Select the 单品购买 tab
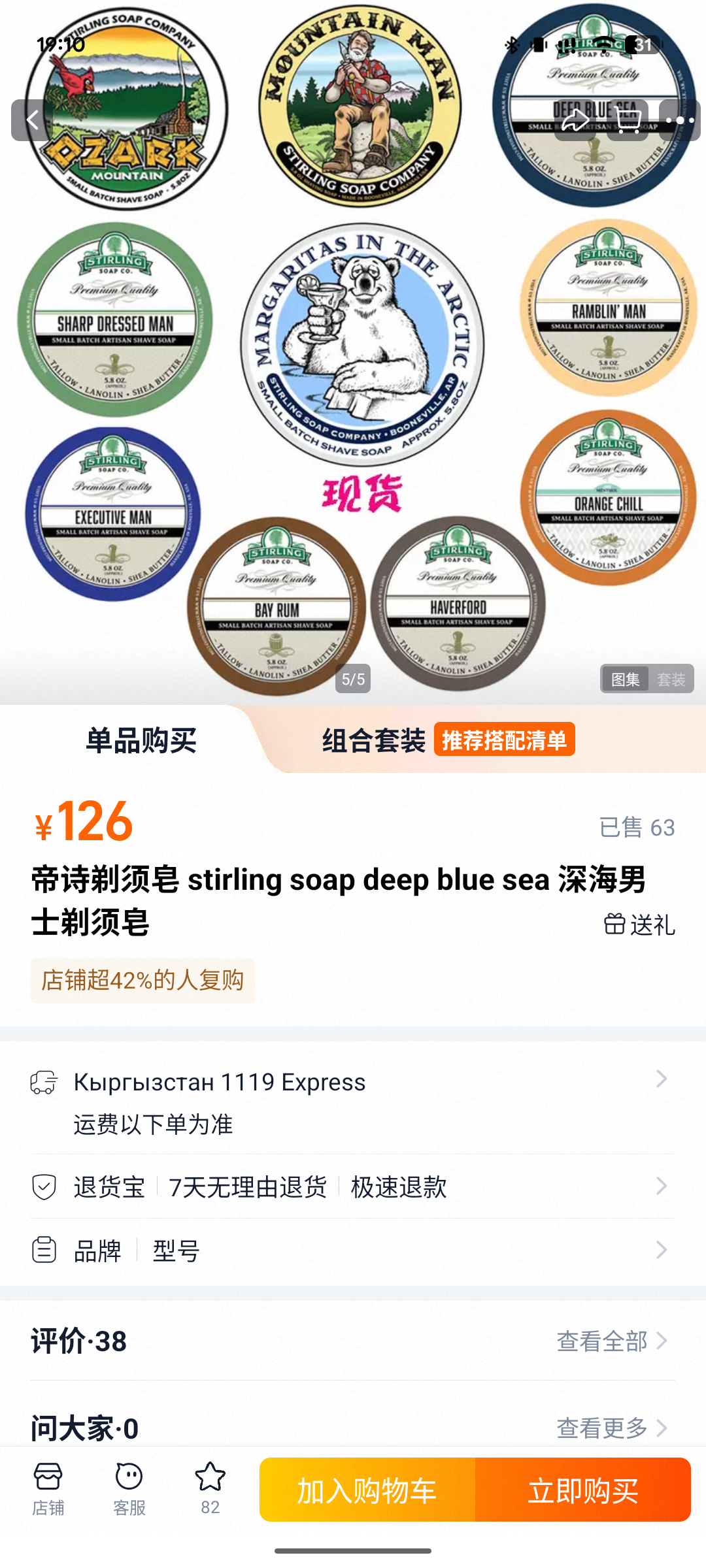Viewport: 706px width, 1568px height. click(141, 740)
